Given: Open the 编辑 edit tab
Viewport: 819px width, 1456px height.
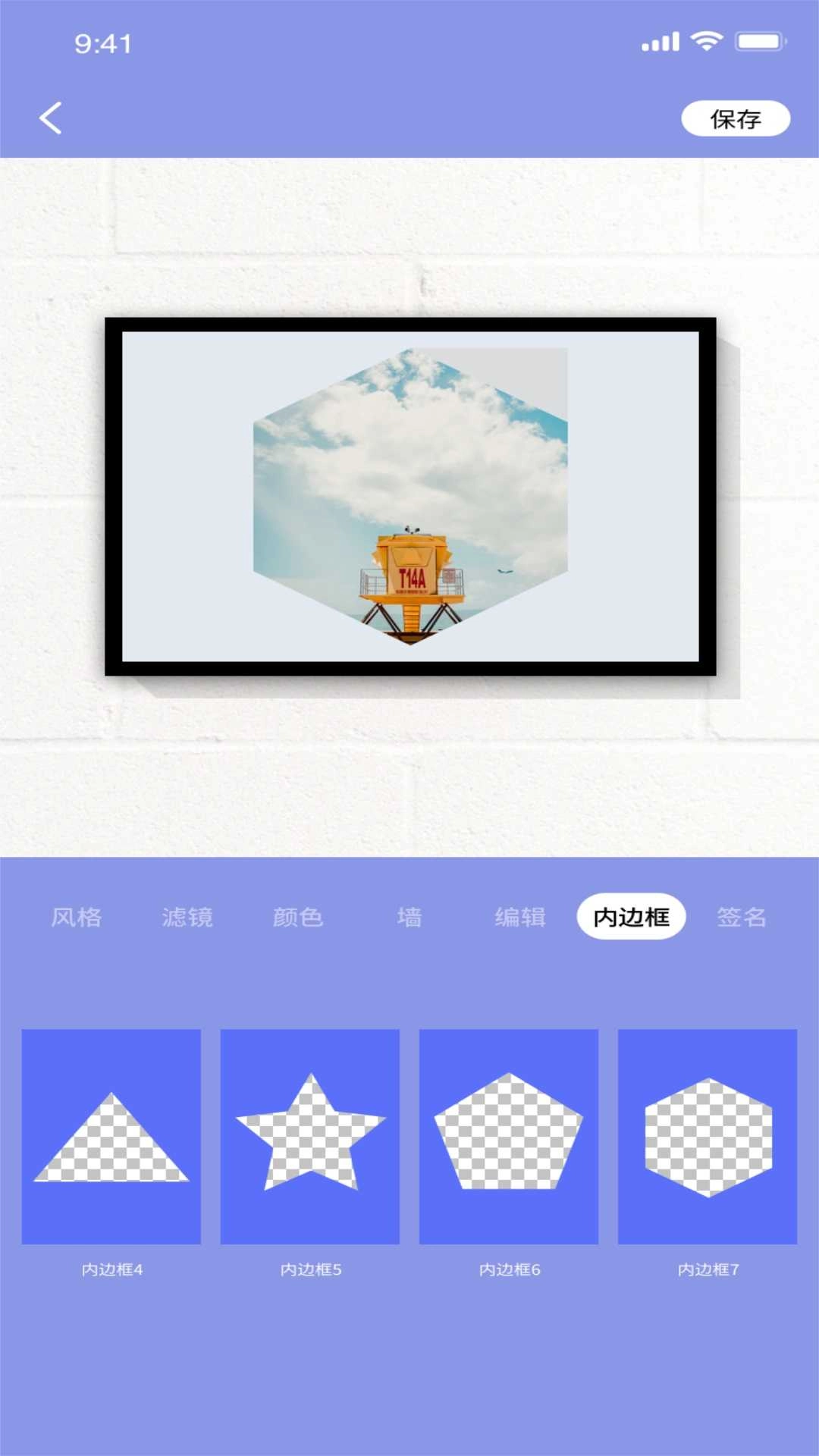Looking at the screenshot, I should tap(521, 917).
